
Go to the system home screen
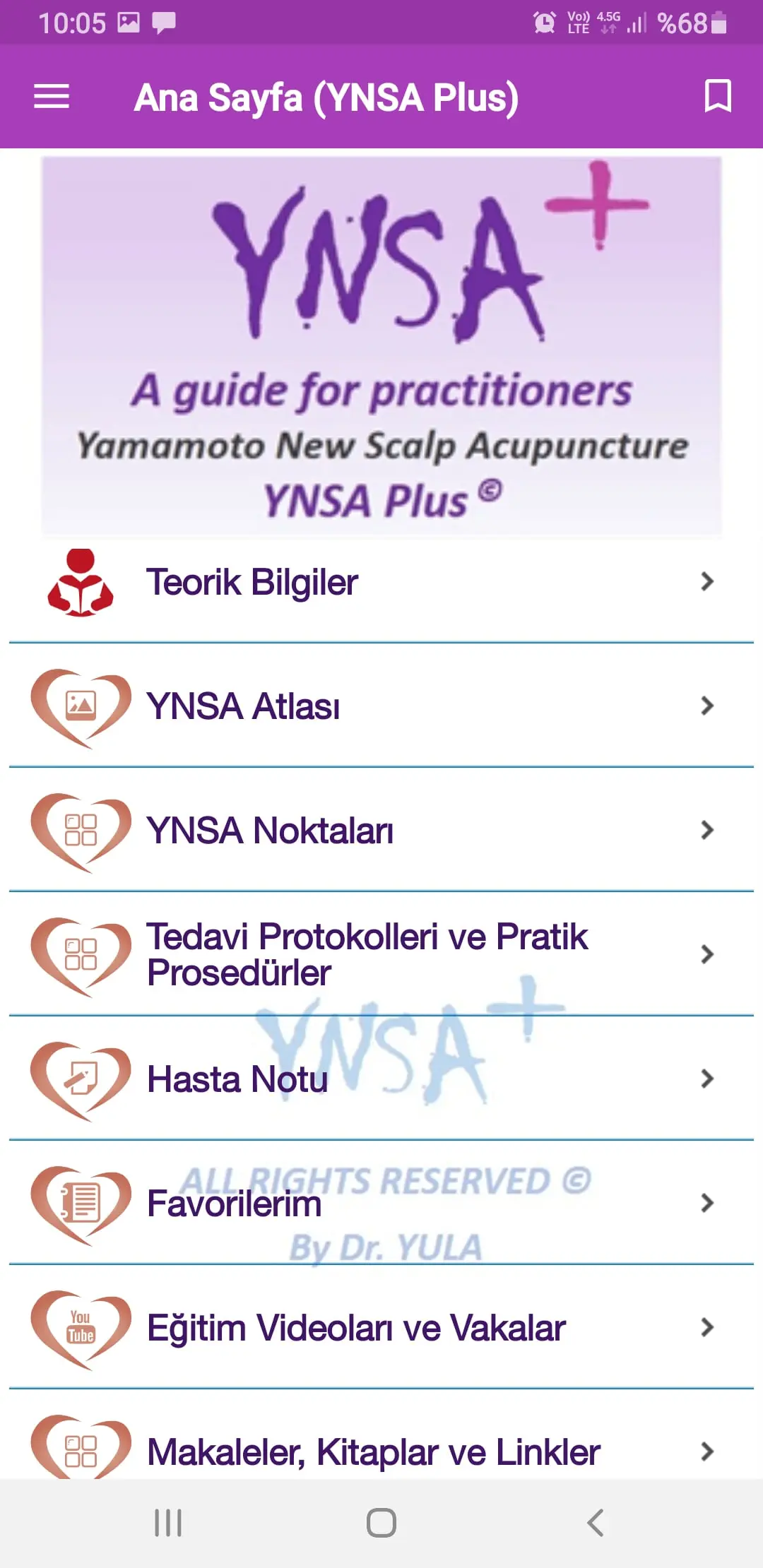[381, 1523]
